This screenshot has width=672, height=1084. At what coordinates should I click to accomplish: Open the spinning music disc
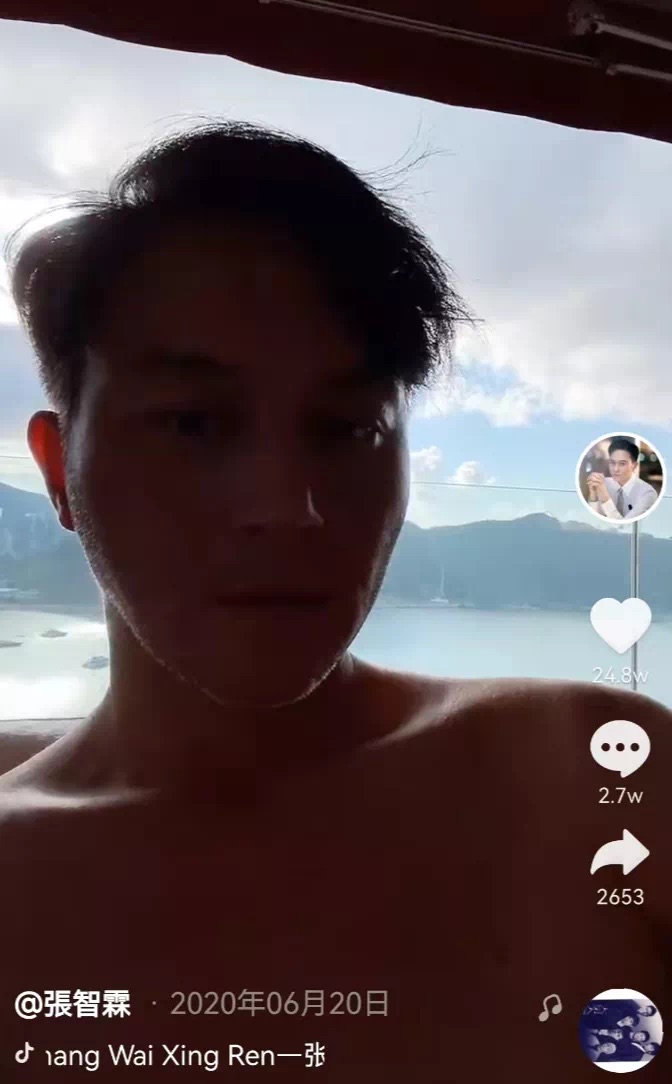(620, 1030)
